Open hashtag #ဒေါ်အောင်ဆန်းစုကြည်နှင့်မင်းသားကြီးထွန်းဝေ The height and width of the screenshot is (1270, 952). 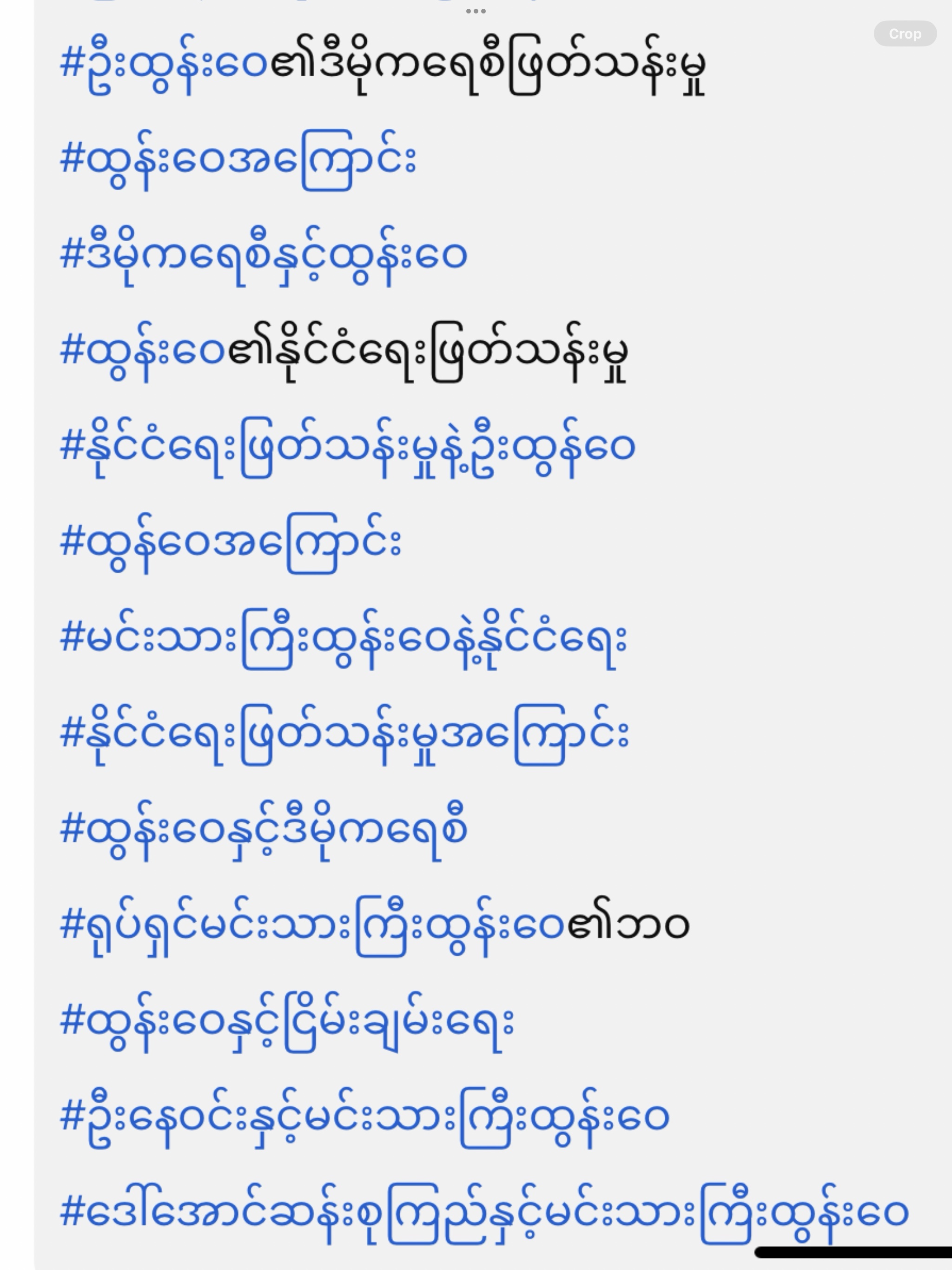pos(483,1212)
